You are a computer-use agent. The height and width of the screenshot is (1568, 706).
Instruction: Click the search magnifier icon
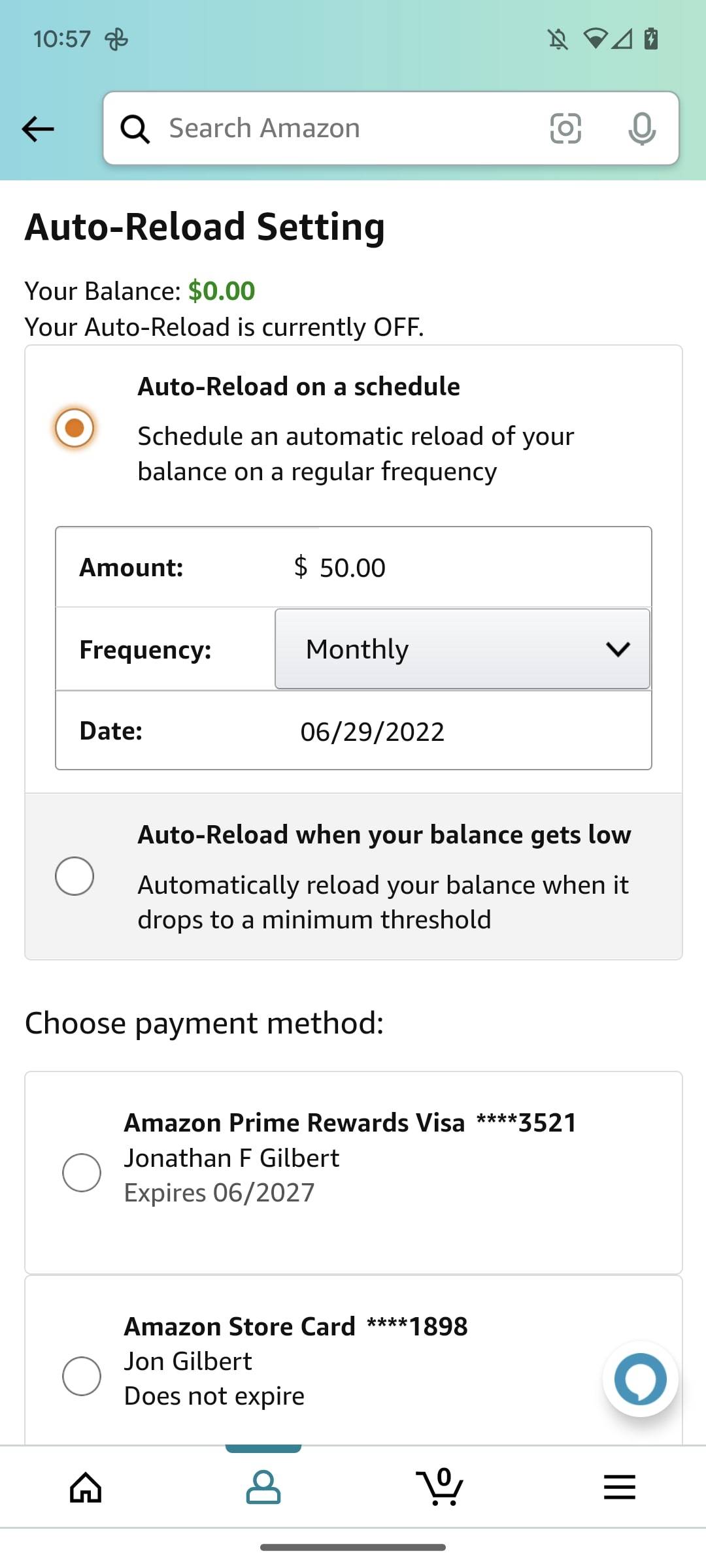(135, 128)
